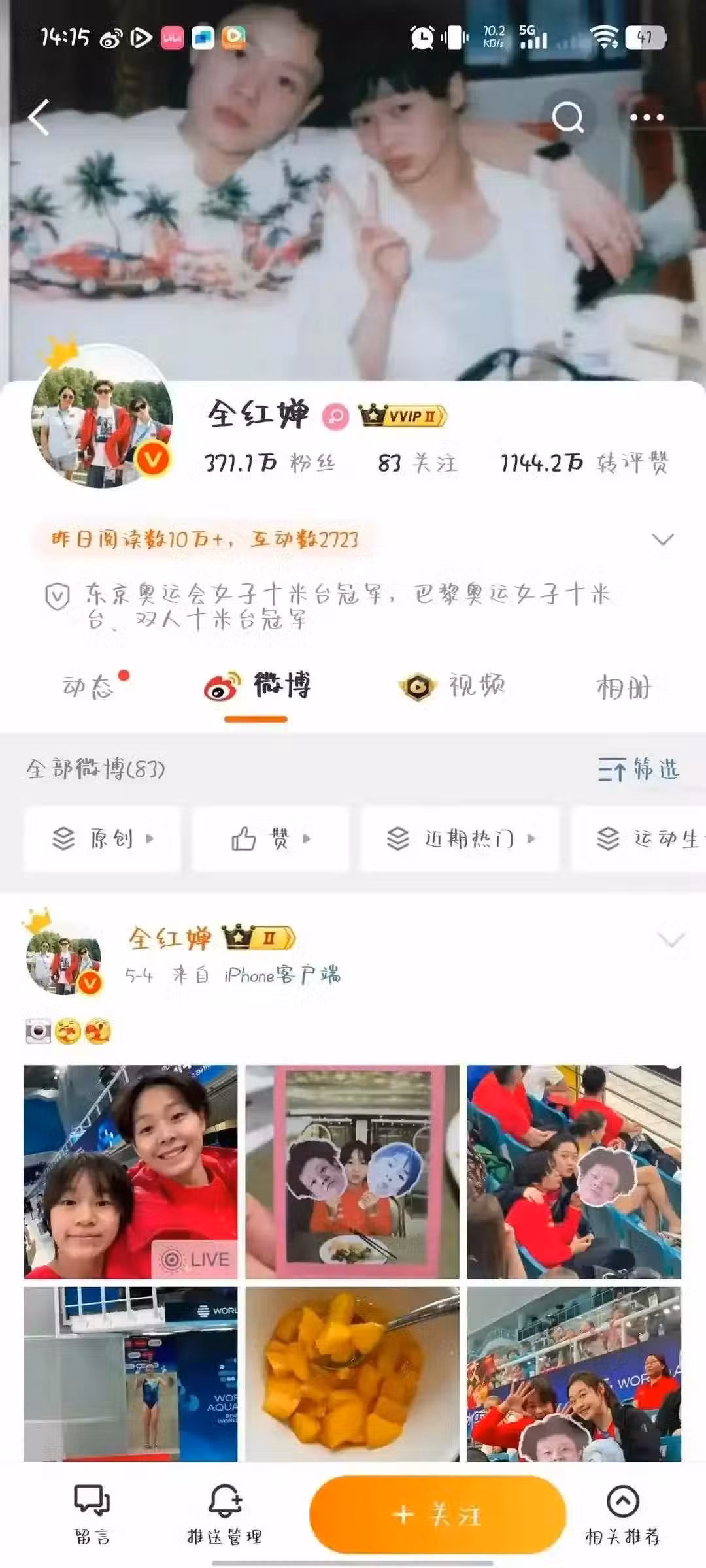Select the 赞 filter chip

pyautogui.click(x=270, y=839)
